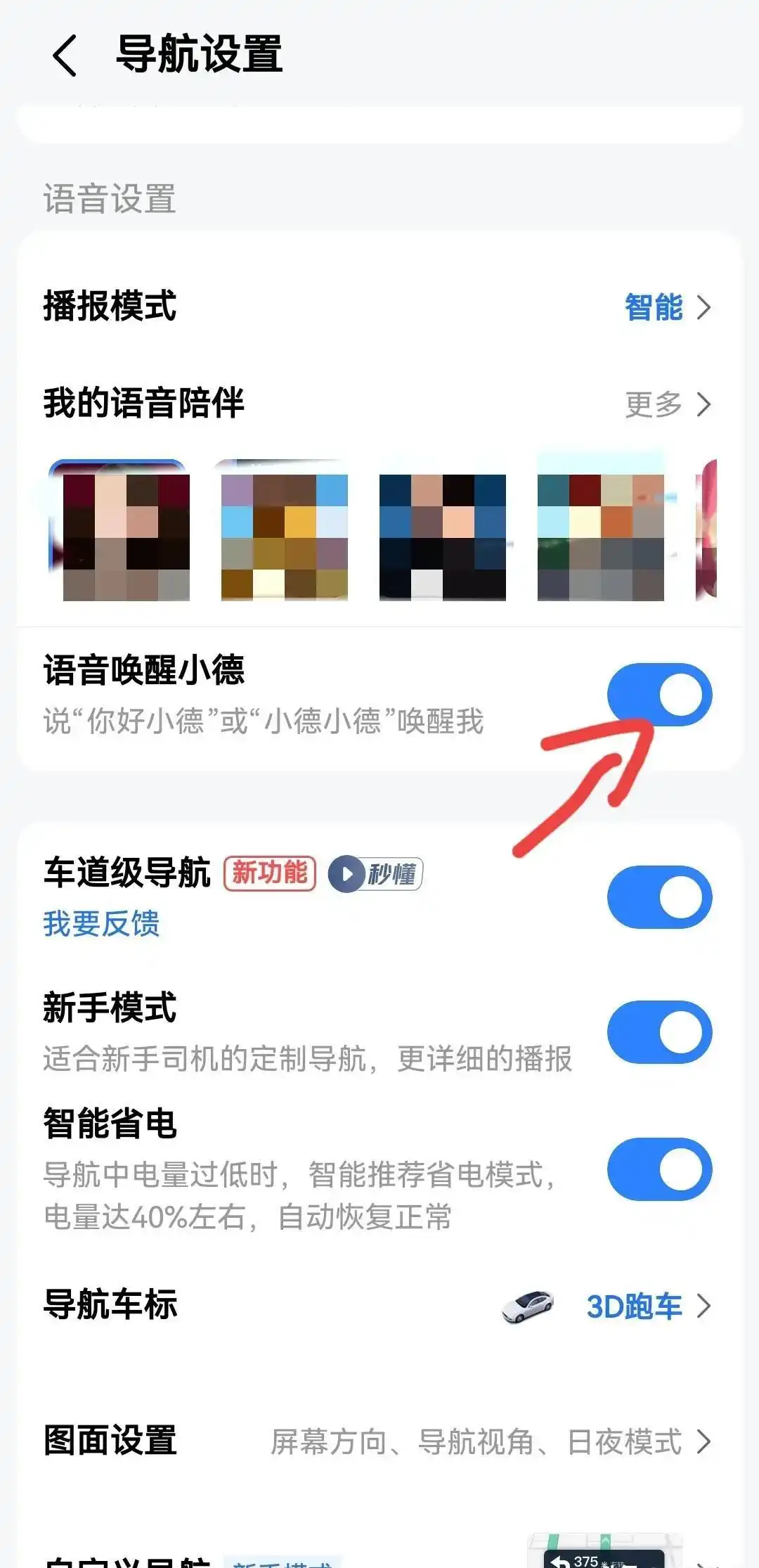Viewport: 759px width, 1568px height.
Task: Select the first voice companion avatar
Action: pos(119,531)
